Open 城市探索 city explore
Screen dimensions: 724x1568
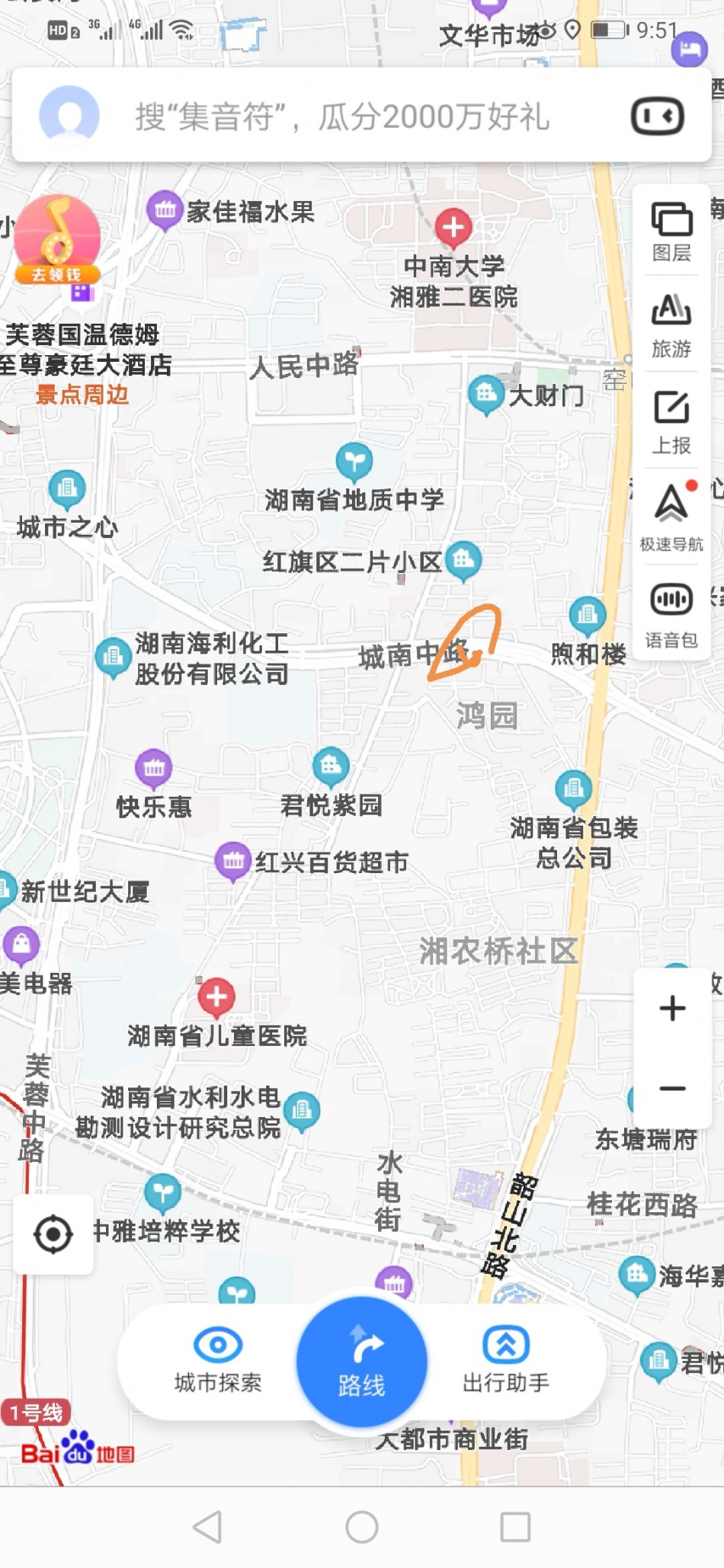[218, 1361]
